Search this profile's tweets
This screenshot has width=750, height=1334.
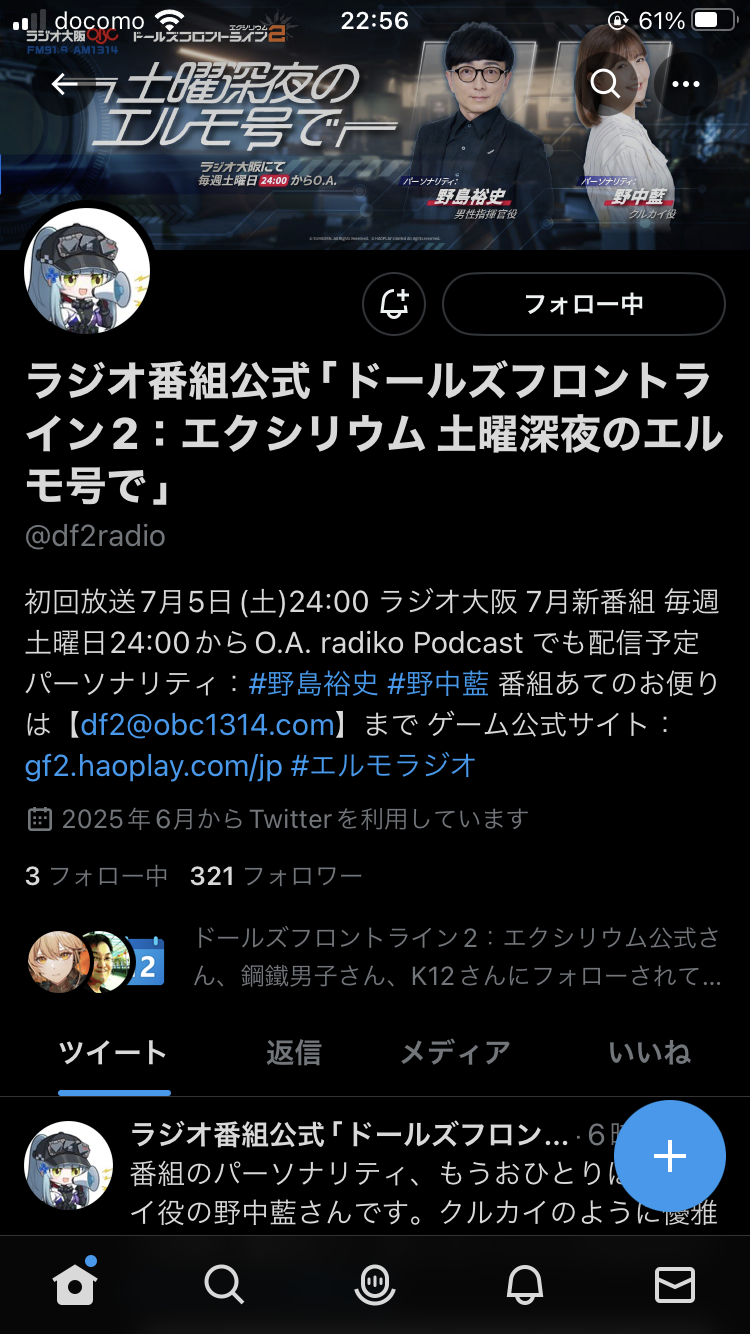click(x=606, y=84)
